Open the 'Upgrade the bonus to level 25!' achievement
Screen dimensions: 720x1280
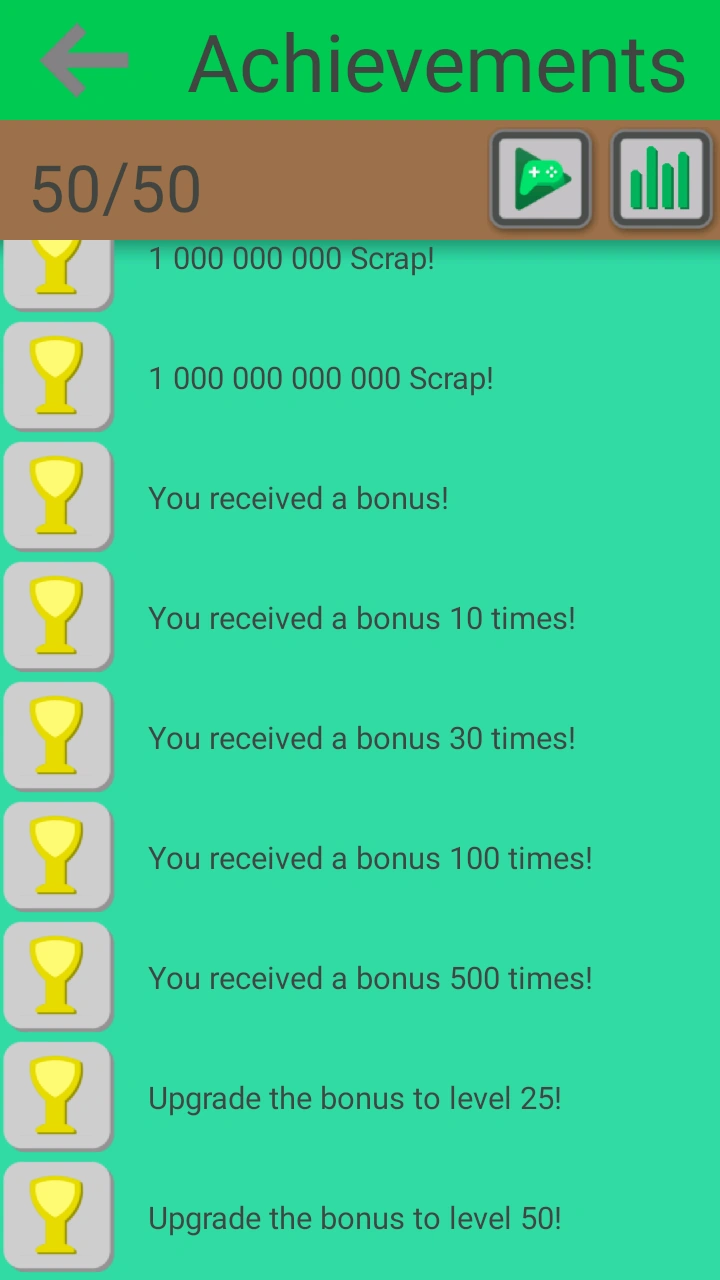click(x=355, y=1098)
